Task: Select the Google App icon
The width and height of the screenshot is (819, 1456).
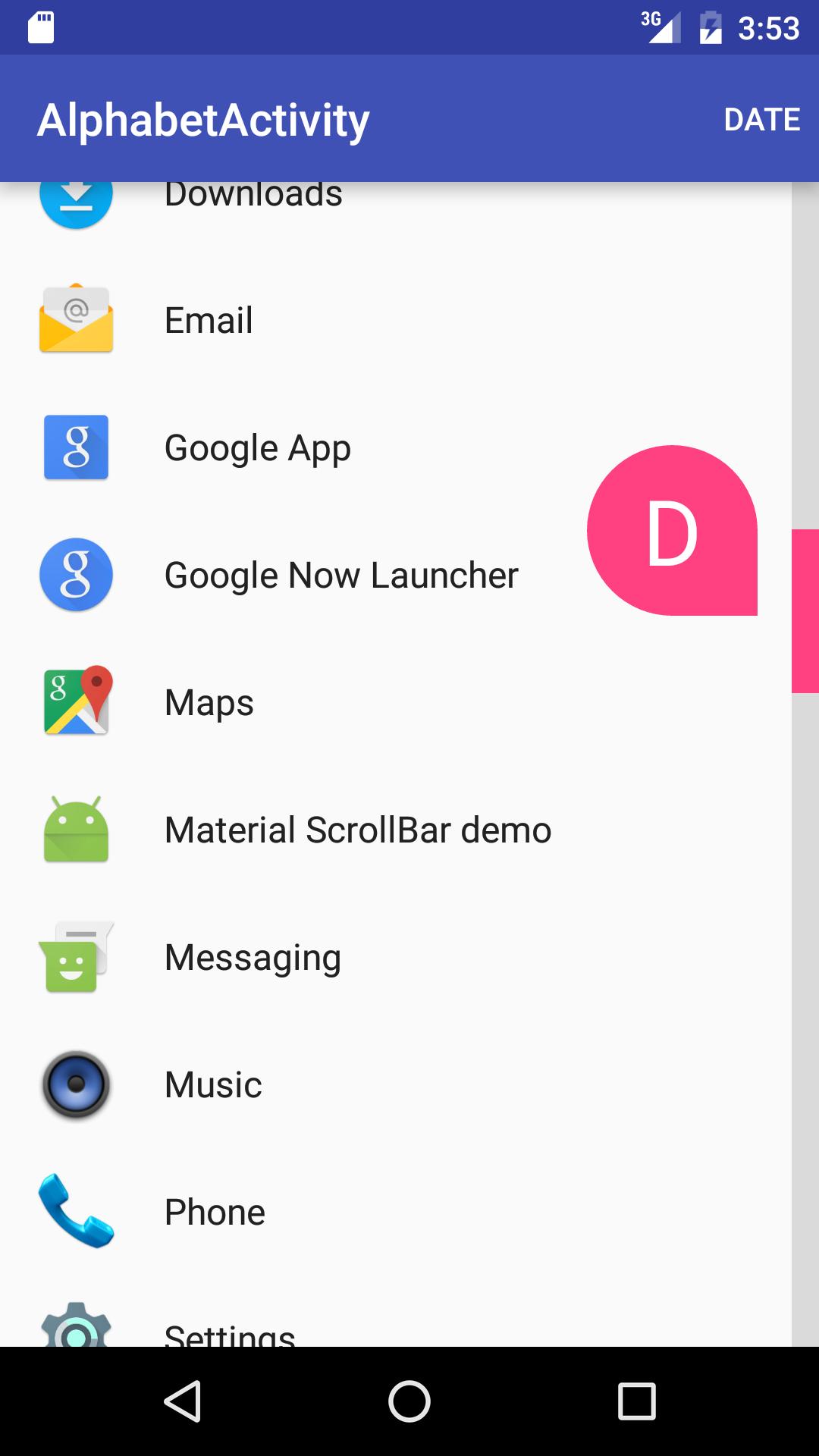Action: pos(76,447)
